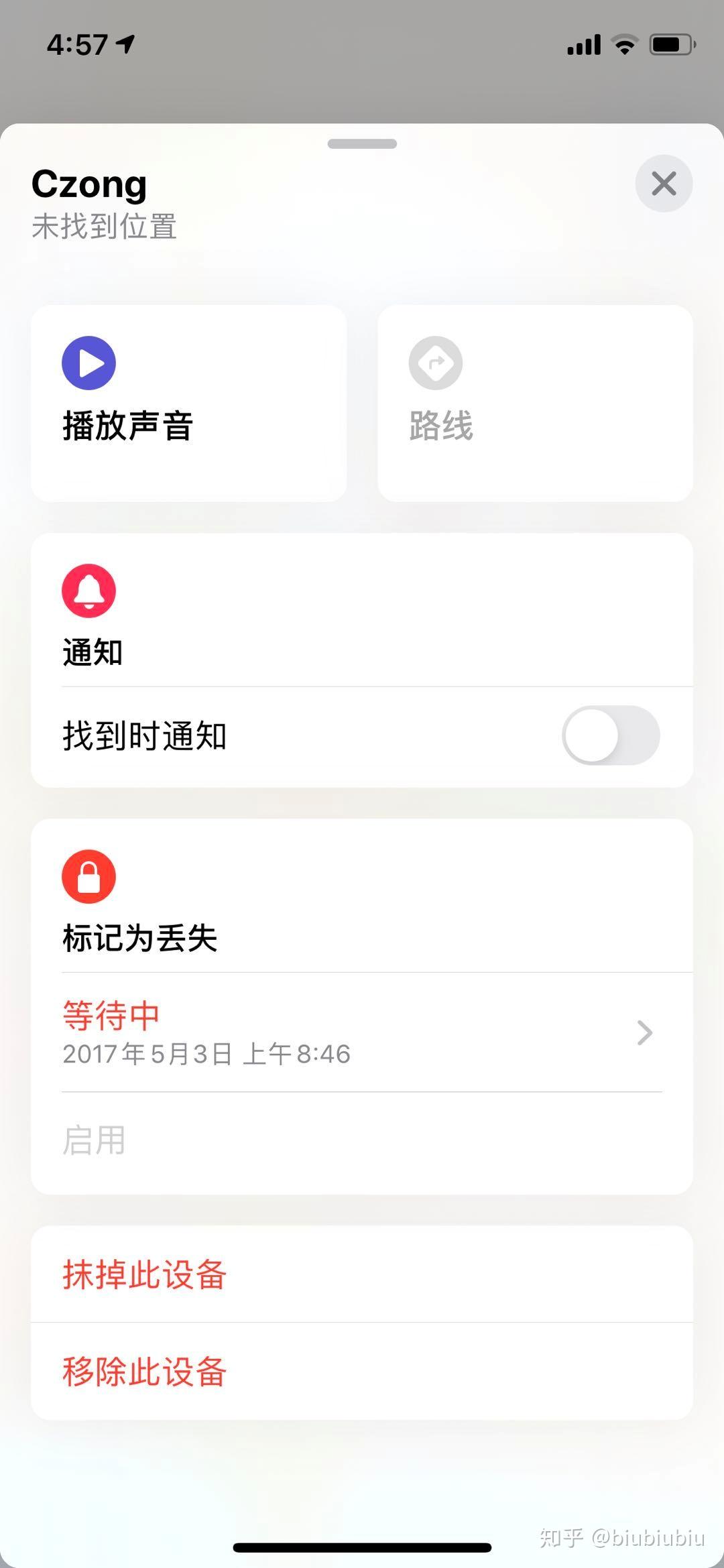Image resolution: width=724 pixels, height=1568 pixels.
Task: Open the 等待中 lost mode status row
Action: (x=362, y=1032)
